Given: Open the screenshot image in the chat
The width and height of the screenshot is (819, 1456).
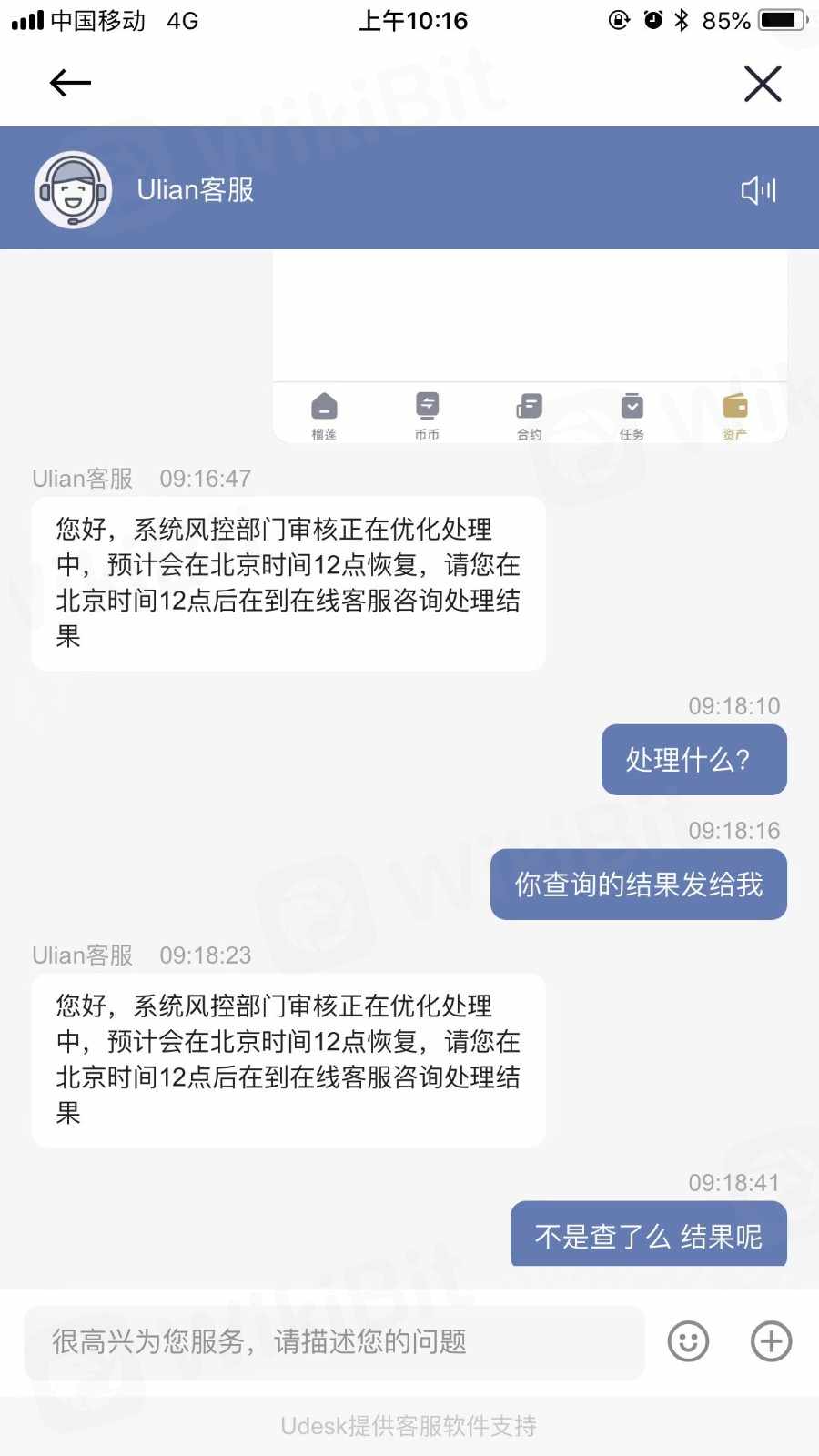Looking at the screenshot, I should tap(530, 348).
